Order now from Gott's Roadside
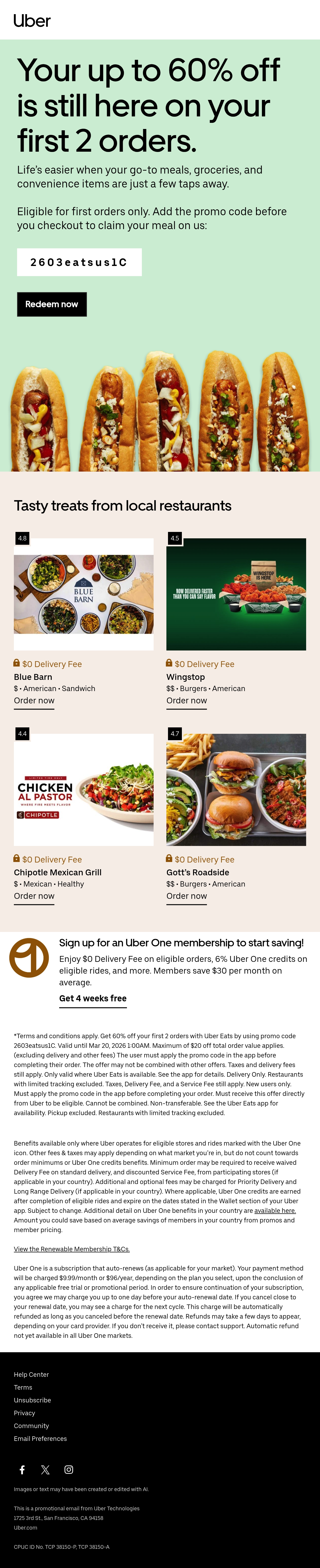This screenshot has height=1568, width=320. coord(187,896)
